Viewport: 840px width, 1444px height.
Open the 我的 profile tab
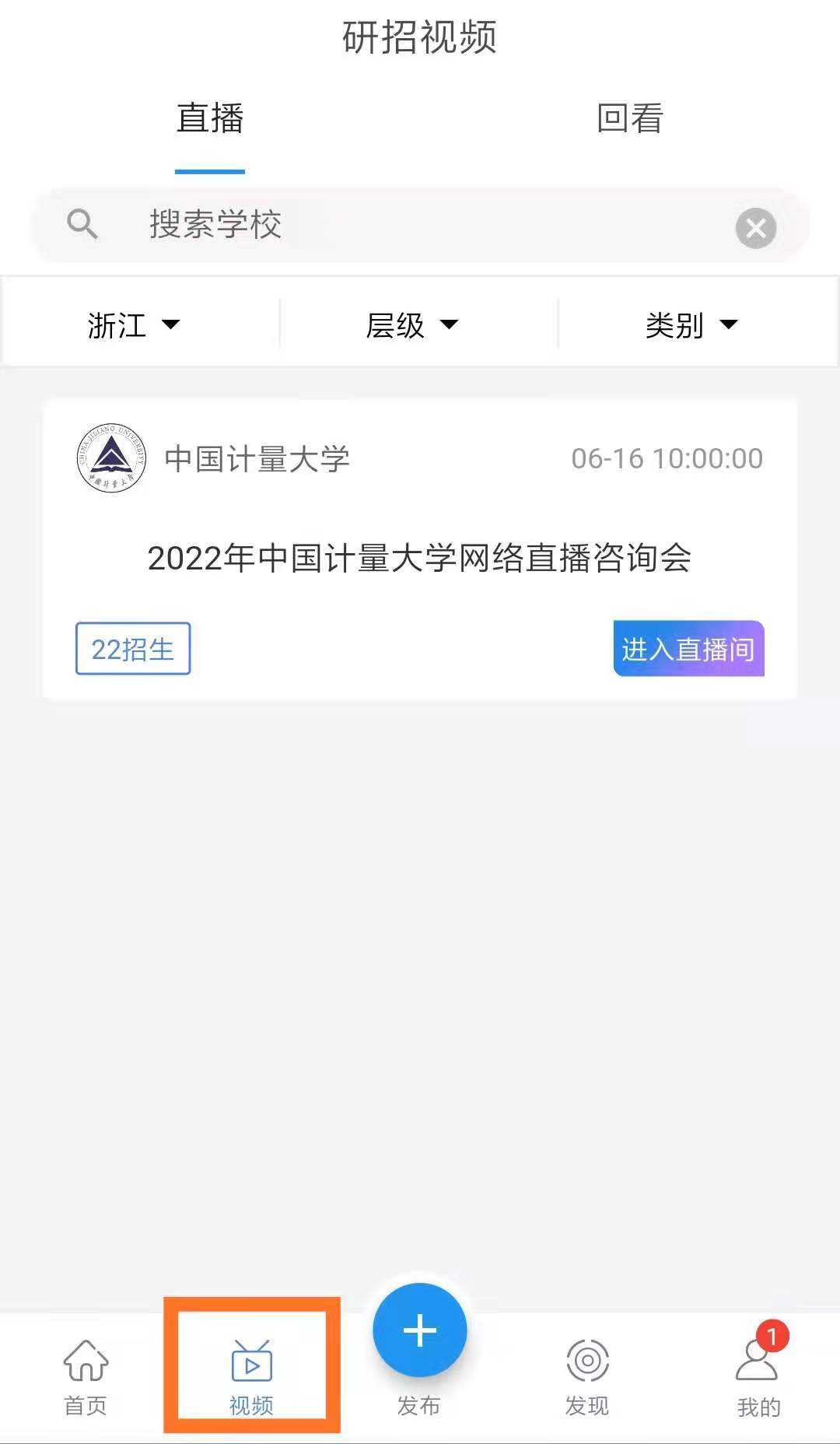[x=758, y=1377]
